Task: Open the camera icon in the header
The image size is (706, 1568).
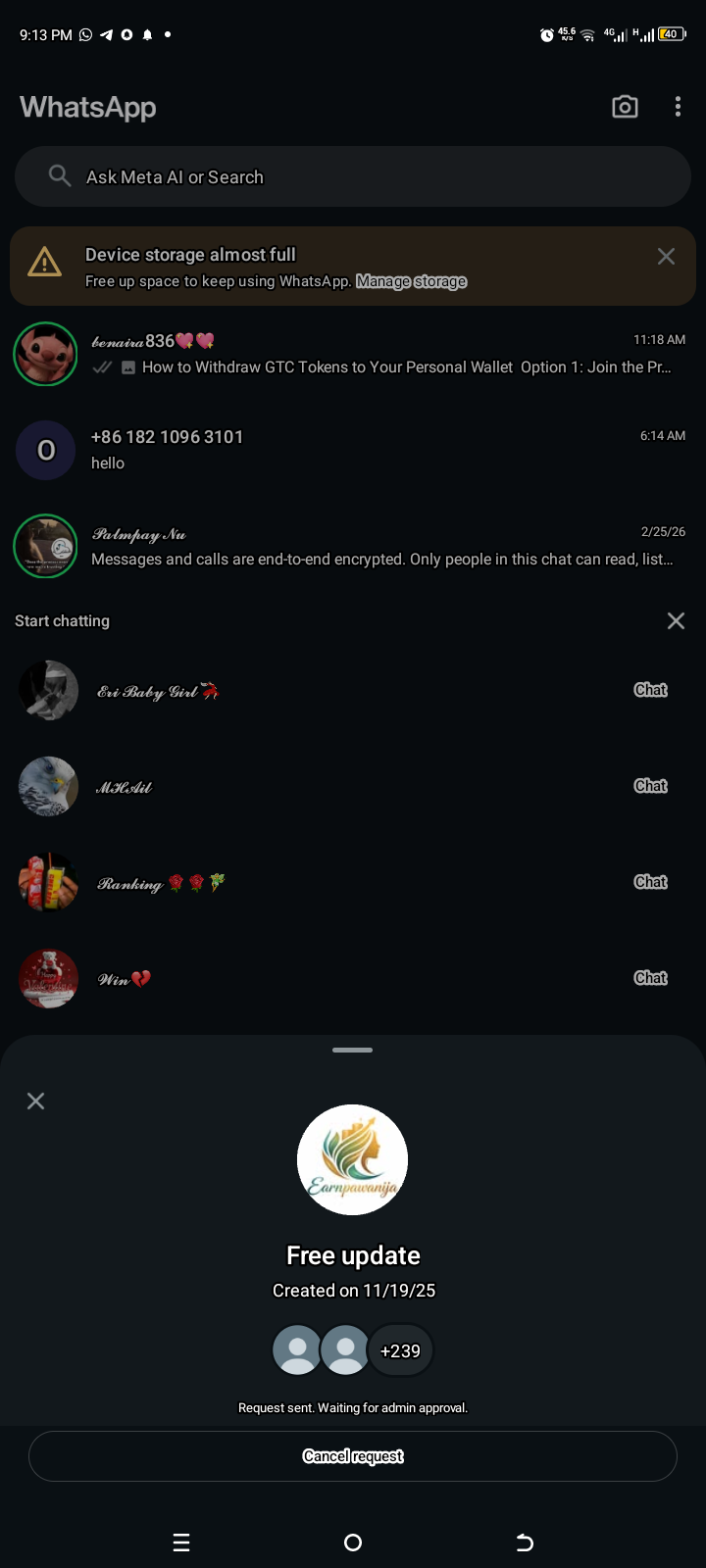Action: click(x=625, y=107)
